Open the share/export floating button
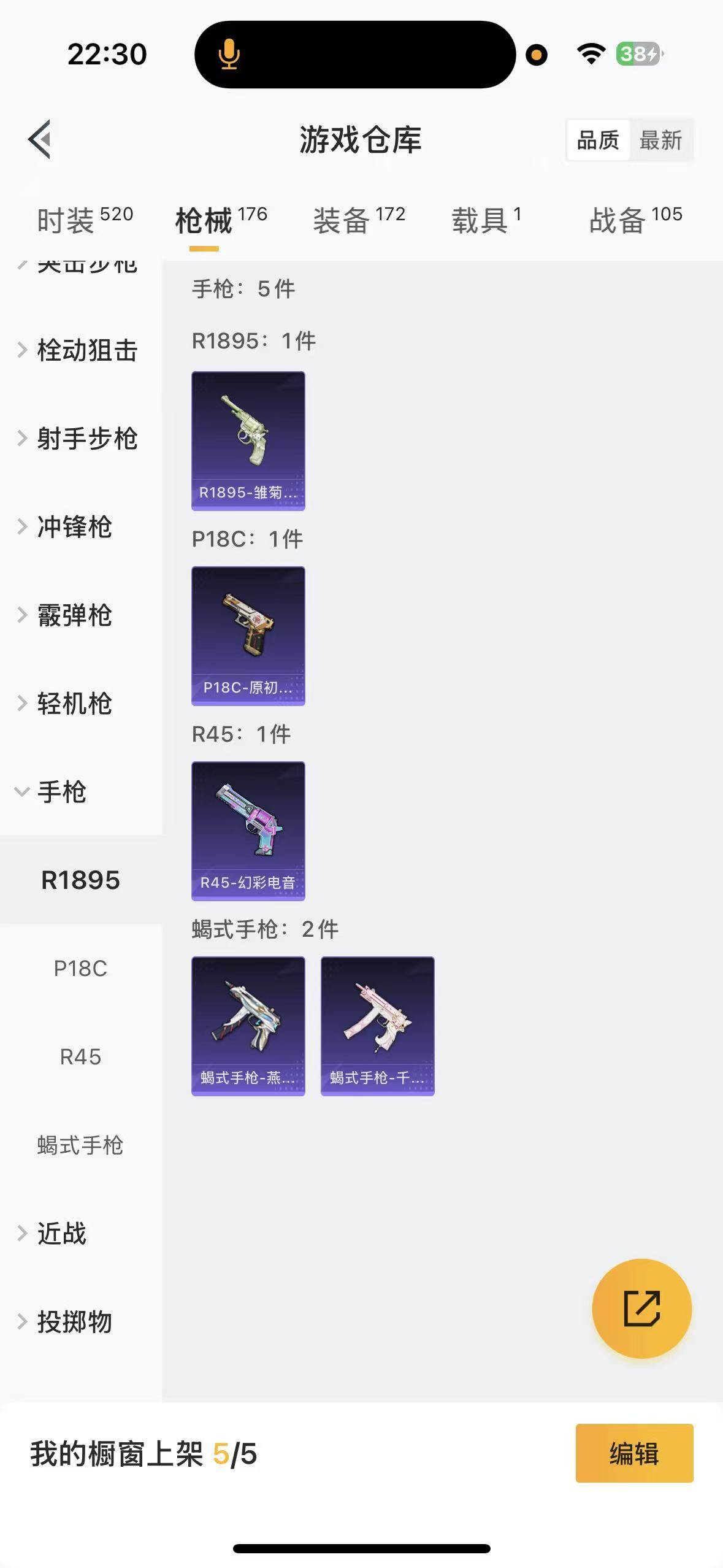723x1568 pixels. [641, 1308]
